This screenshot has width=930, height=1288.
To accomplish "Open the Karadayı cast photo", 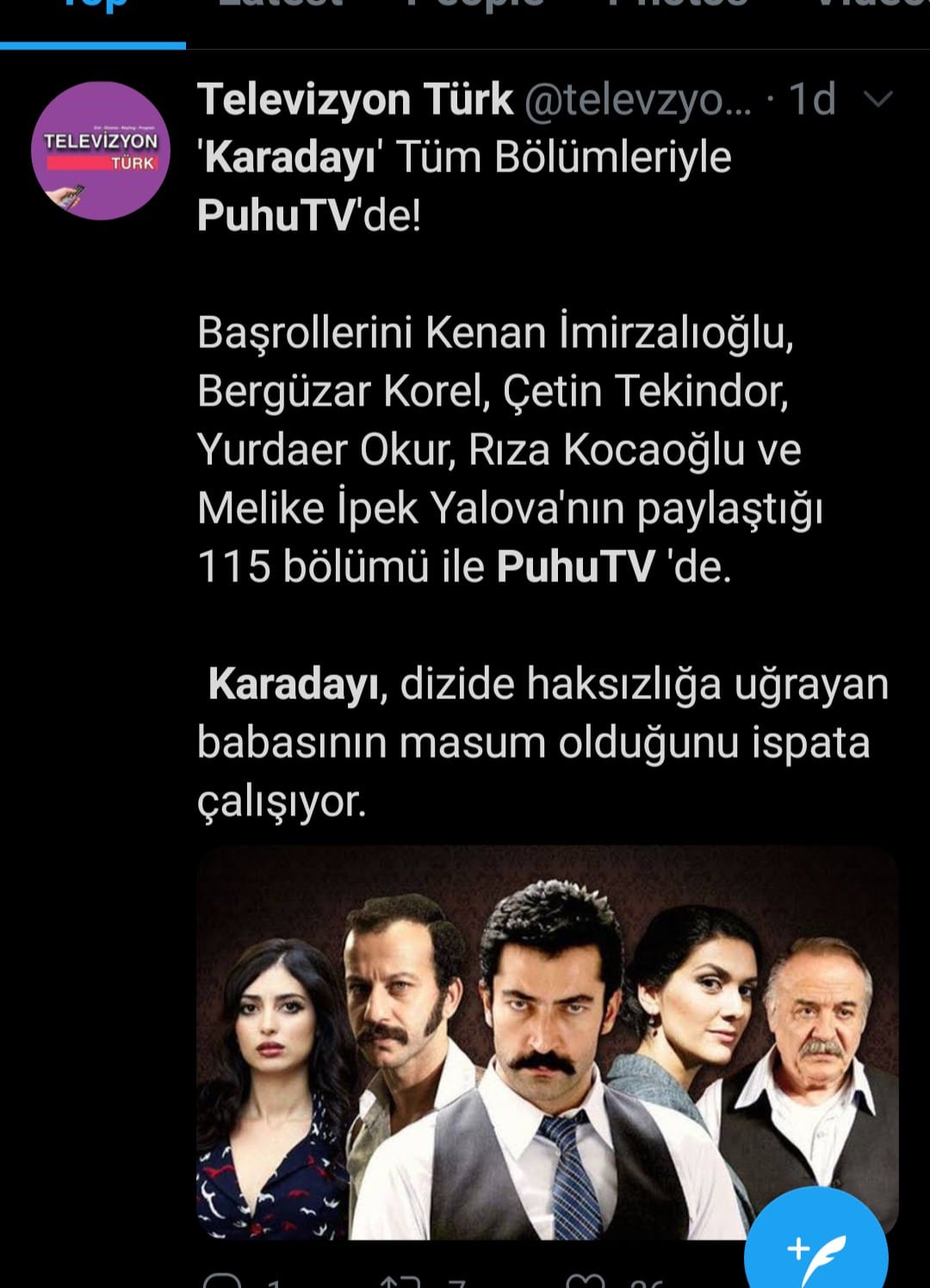I will 548,1043.
